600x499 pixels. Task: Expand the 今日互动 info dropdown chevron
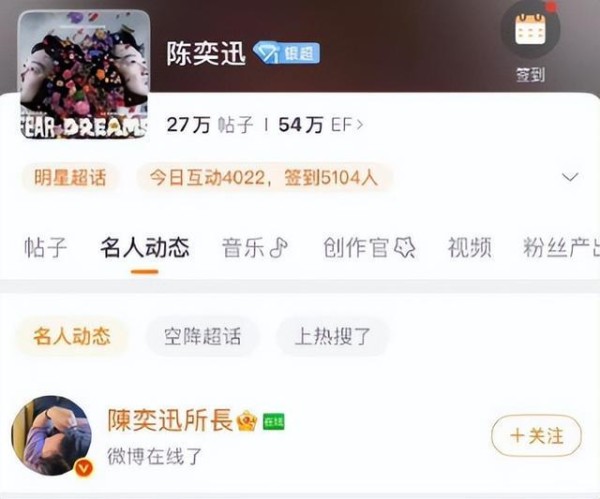coord(570,177)
